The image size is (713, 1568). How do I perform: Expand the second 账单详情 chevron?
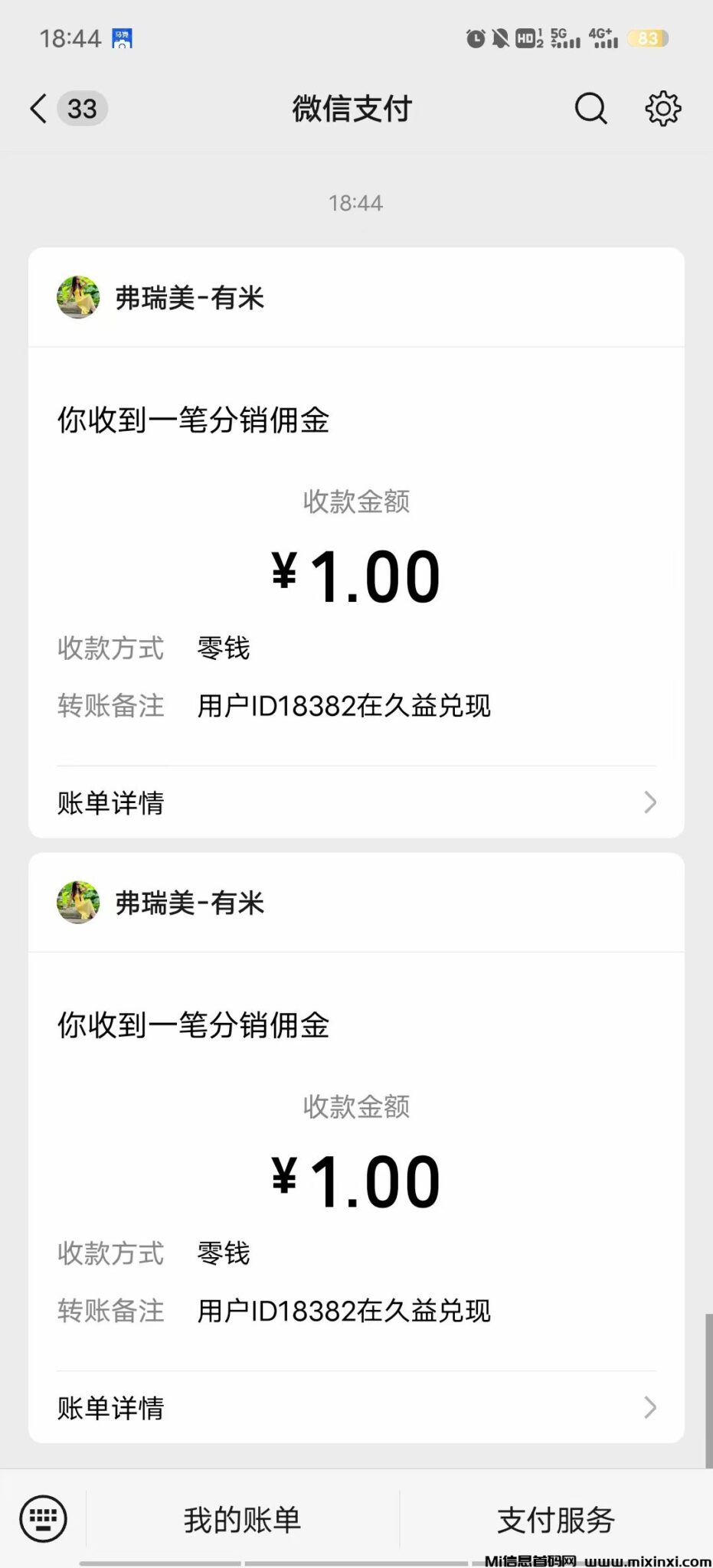(x=650, y=1406)
